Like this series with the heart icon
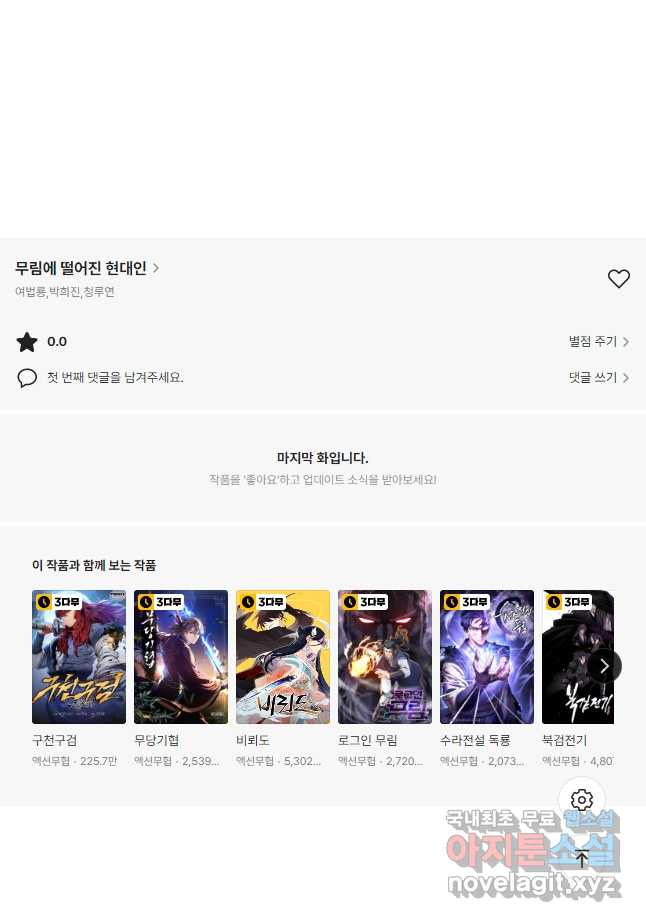 [619, 279]
